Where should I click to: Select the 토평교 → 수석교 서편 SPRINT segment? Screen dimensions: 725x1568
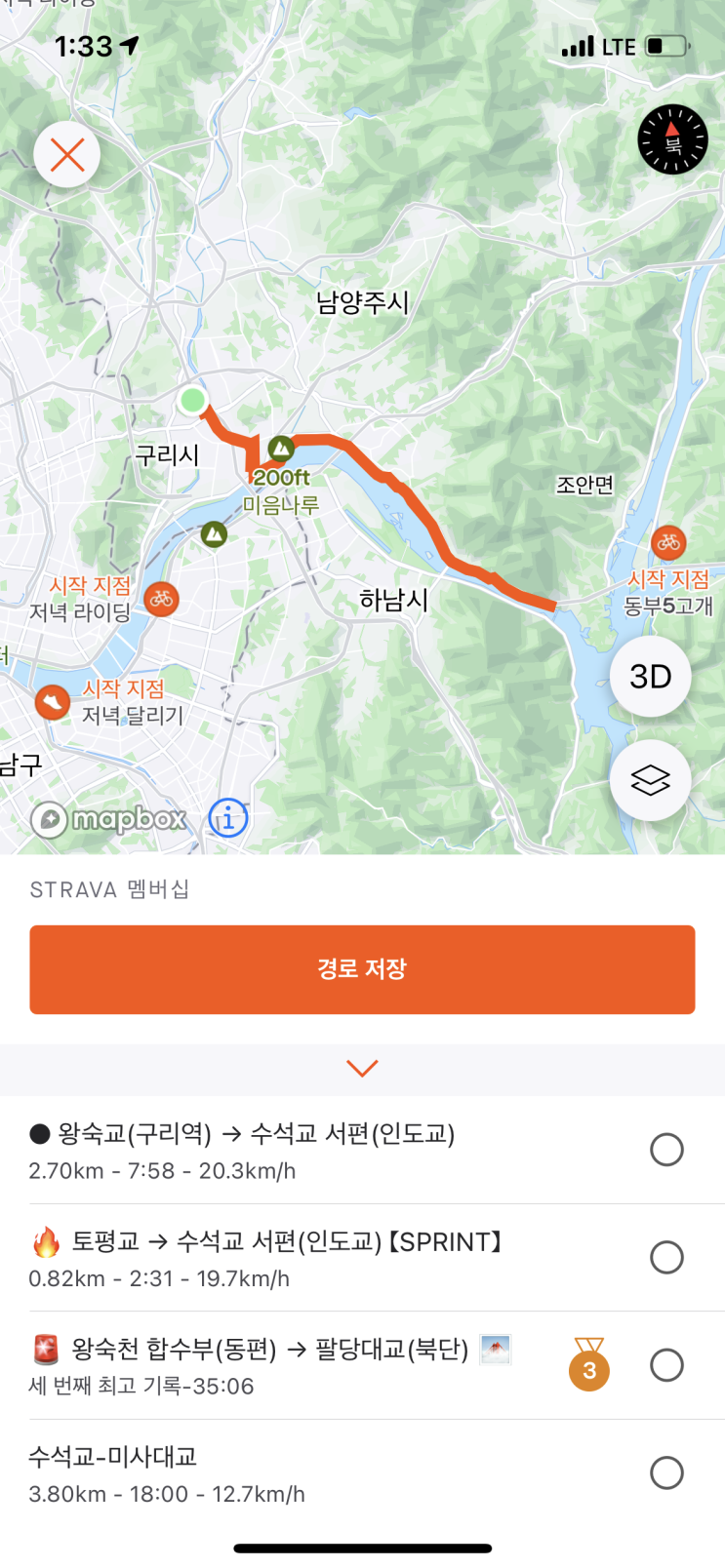tap(666, 1257)
